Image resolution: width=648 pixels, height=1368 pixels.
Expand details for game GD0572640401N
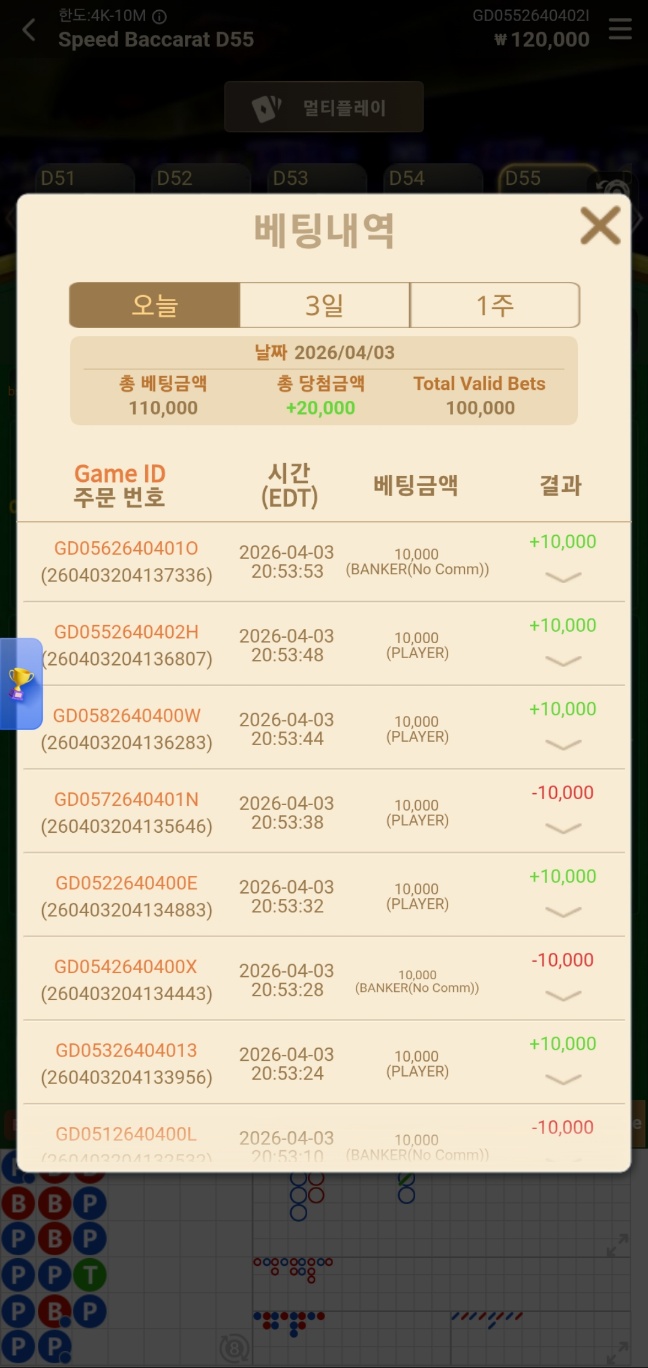tap(563, 828)
